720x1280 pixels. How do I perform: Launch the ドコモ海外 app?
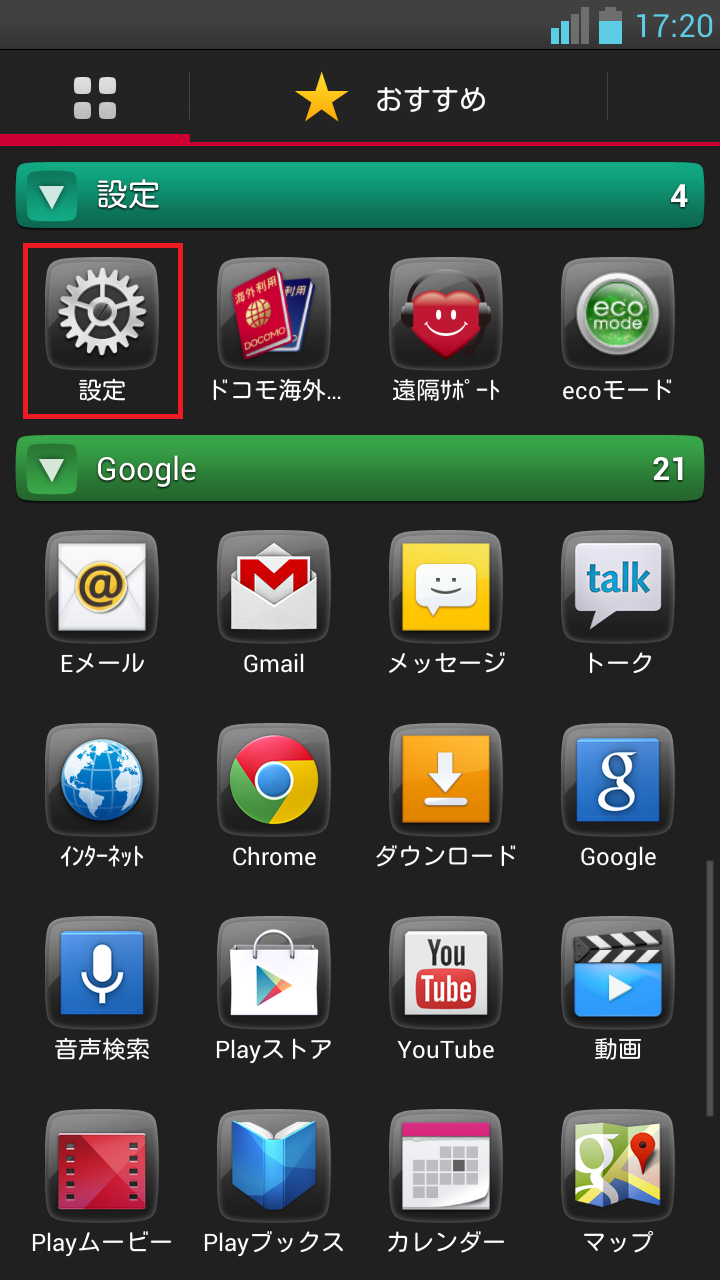coord(274,314)
